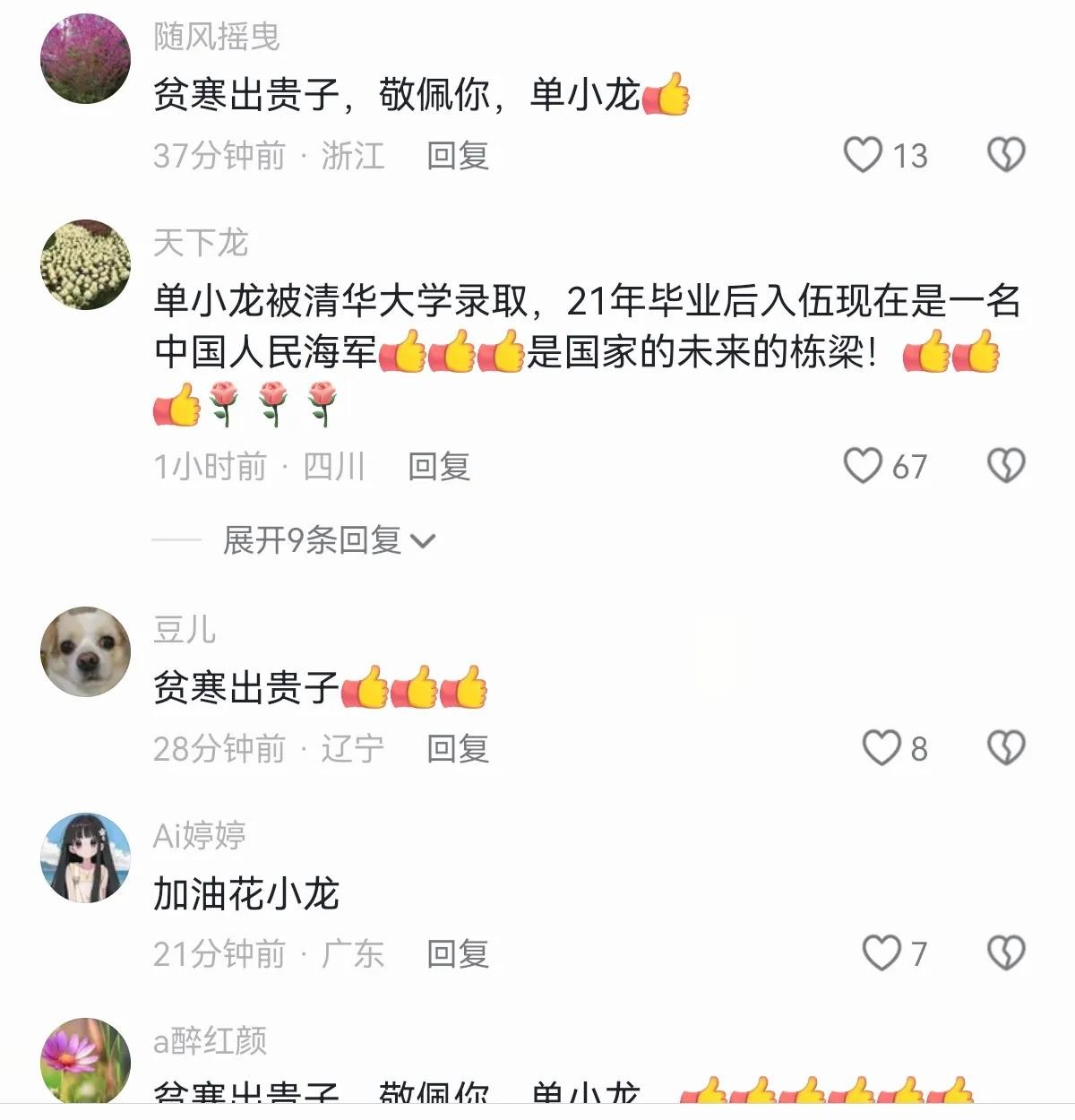Viewport: 1075px width, 1120px height.
Task: Reply to 天下龙's comment
Action: (438, 467)
